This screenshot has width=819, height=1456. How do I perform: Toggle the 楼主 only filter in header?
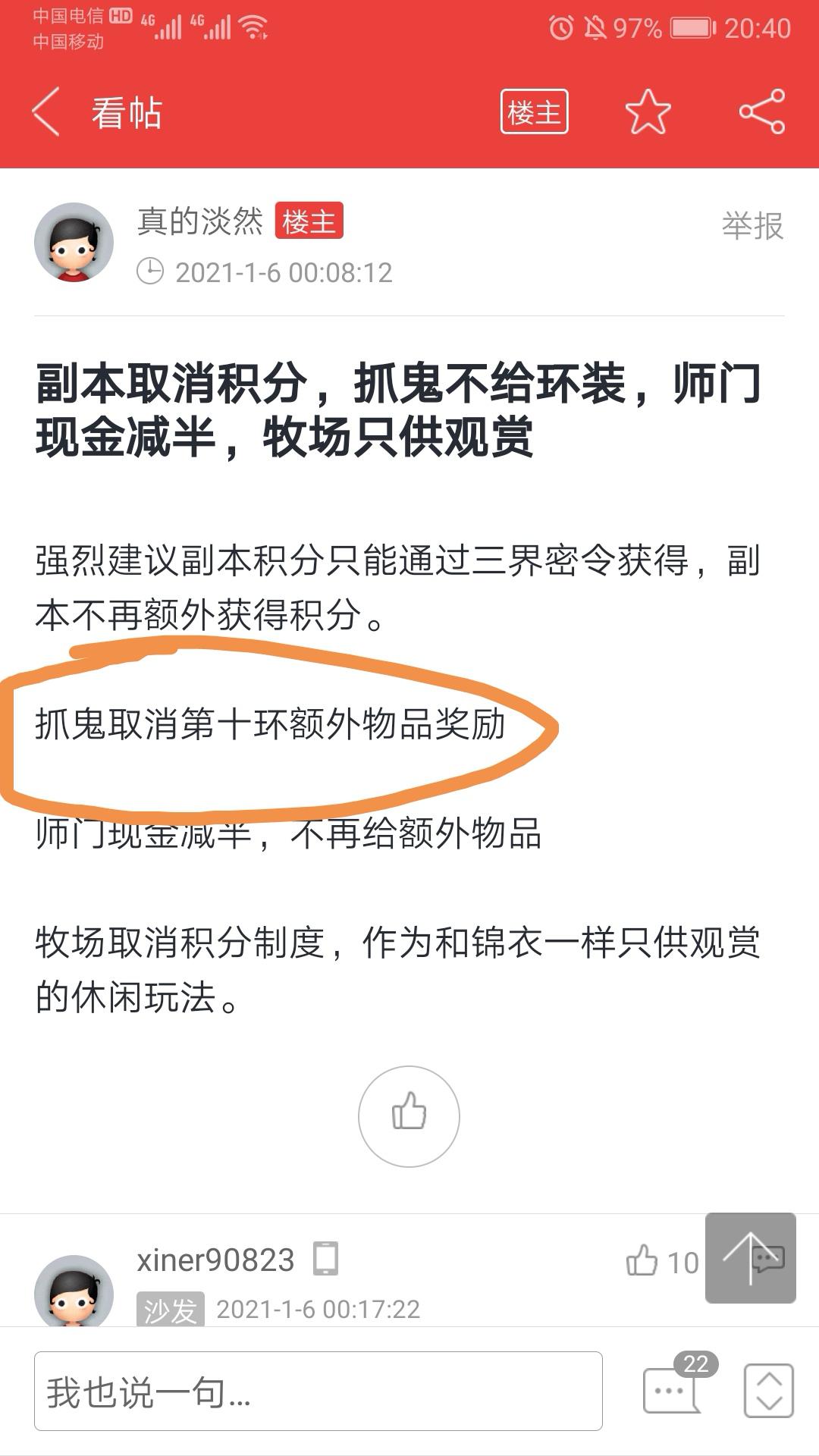(x=534, y=112)
